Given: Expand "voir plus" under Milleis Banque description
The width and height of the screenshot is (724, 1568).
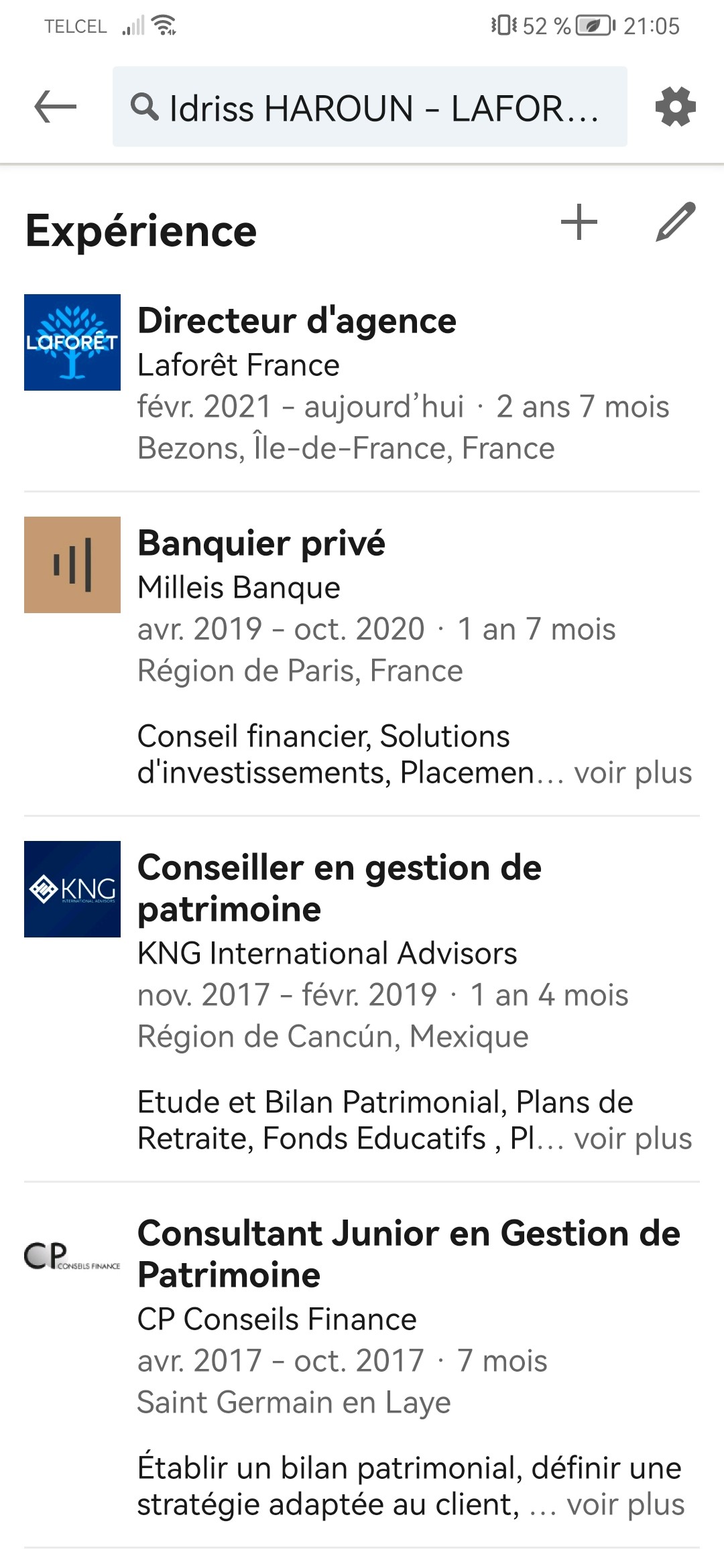Looking at the screenshot, I should (633, 773).
